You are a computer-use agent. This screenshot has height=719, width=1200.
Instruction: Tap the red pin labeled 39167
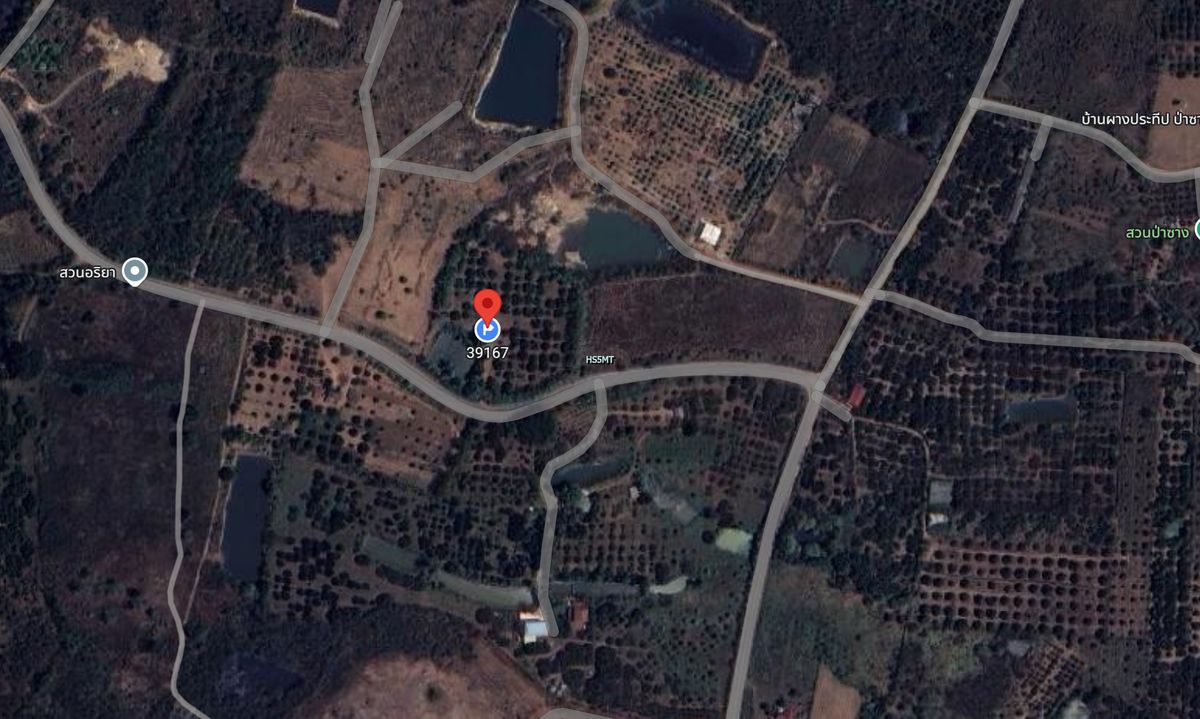487,305
